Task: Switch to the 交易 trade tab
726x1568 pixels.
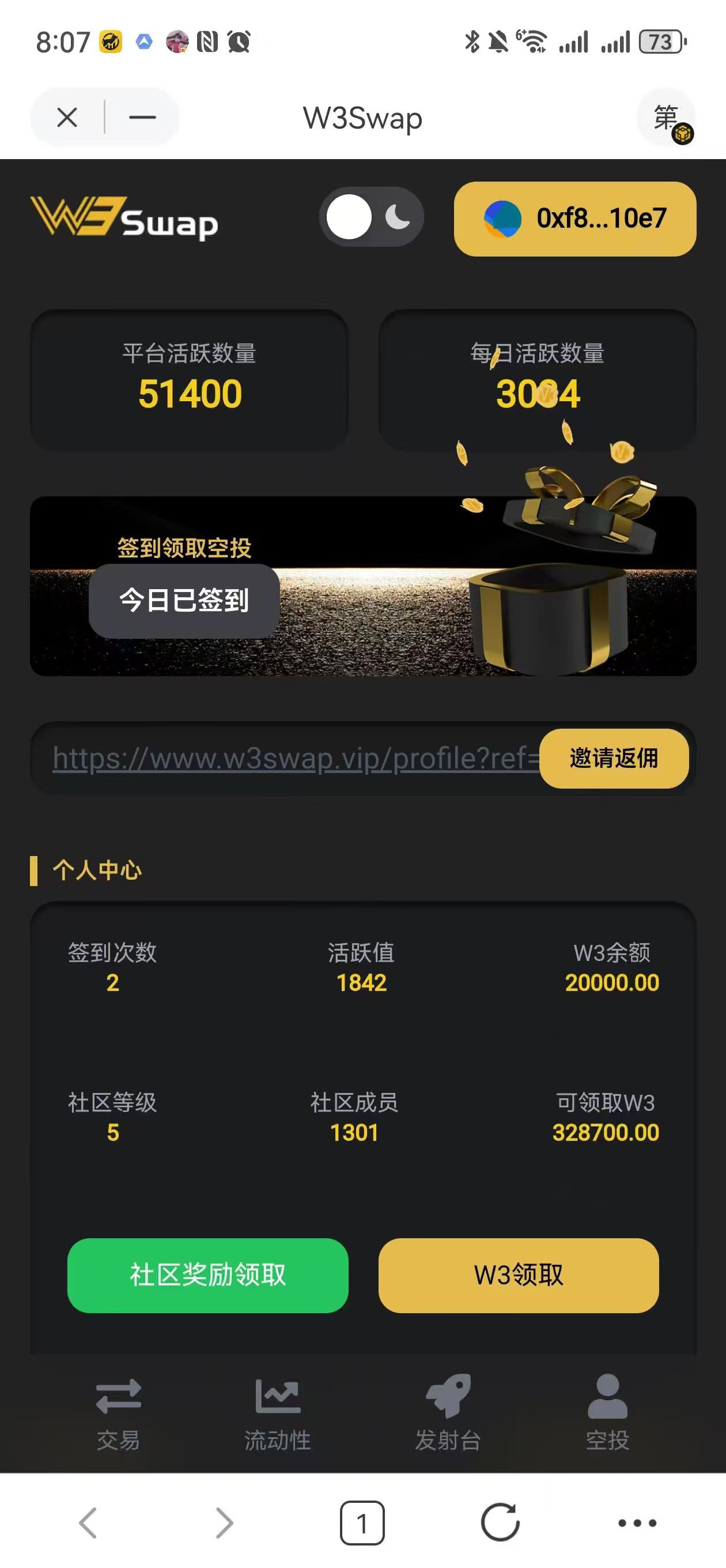Action: [119, 1412]
